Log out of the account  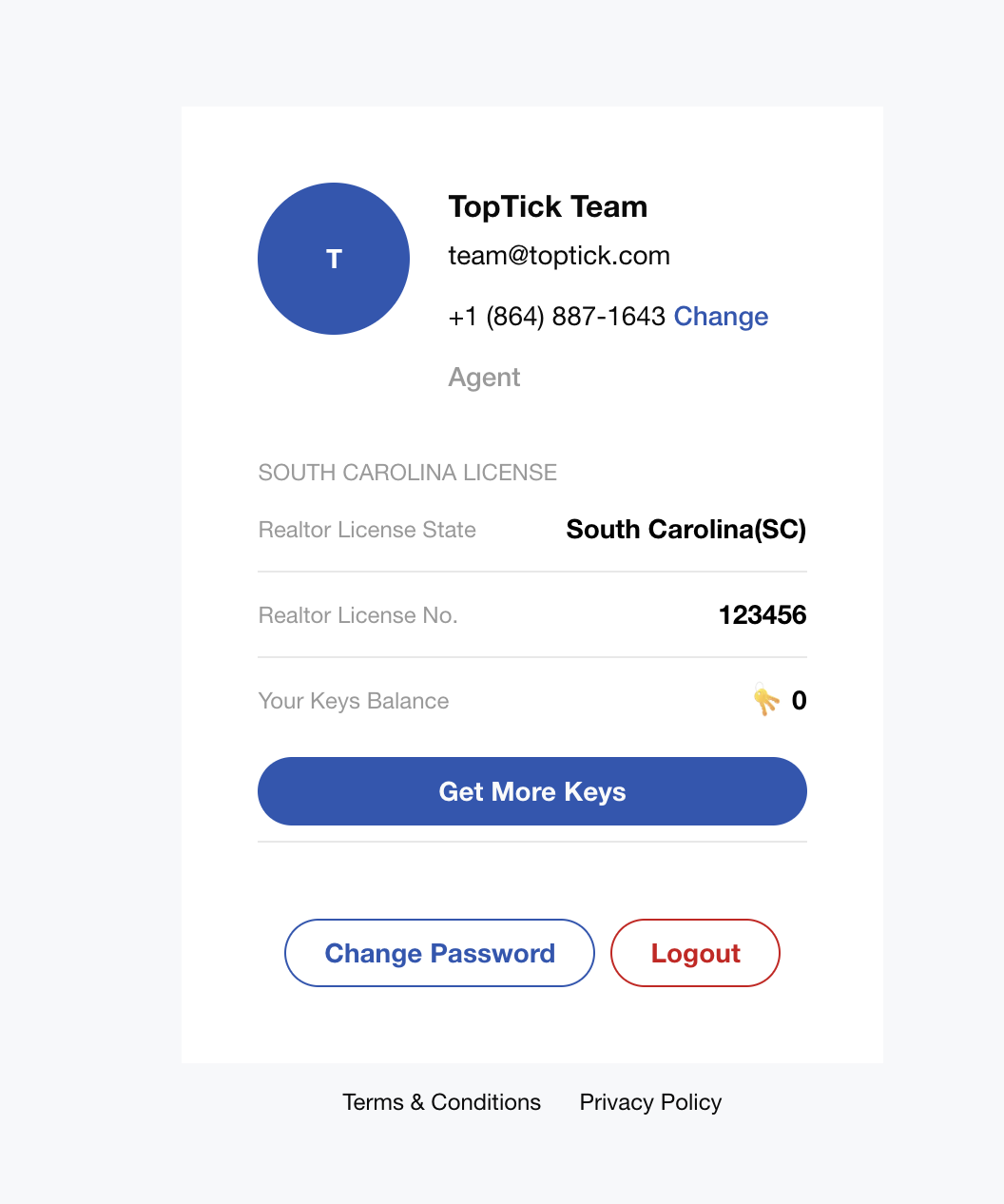[x=695, y=953]
